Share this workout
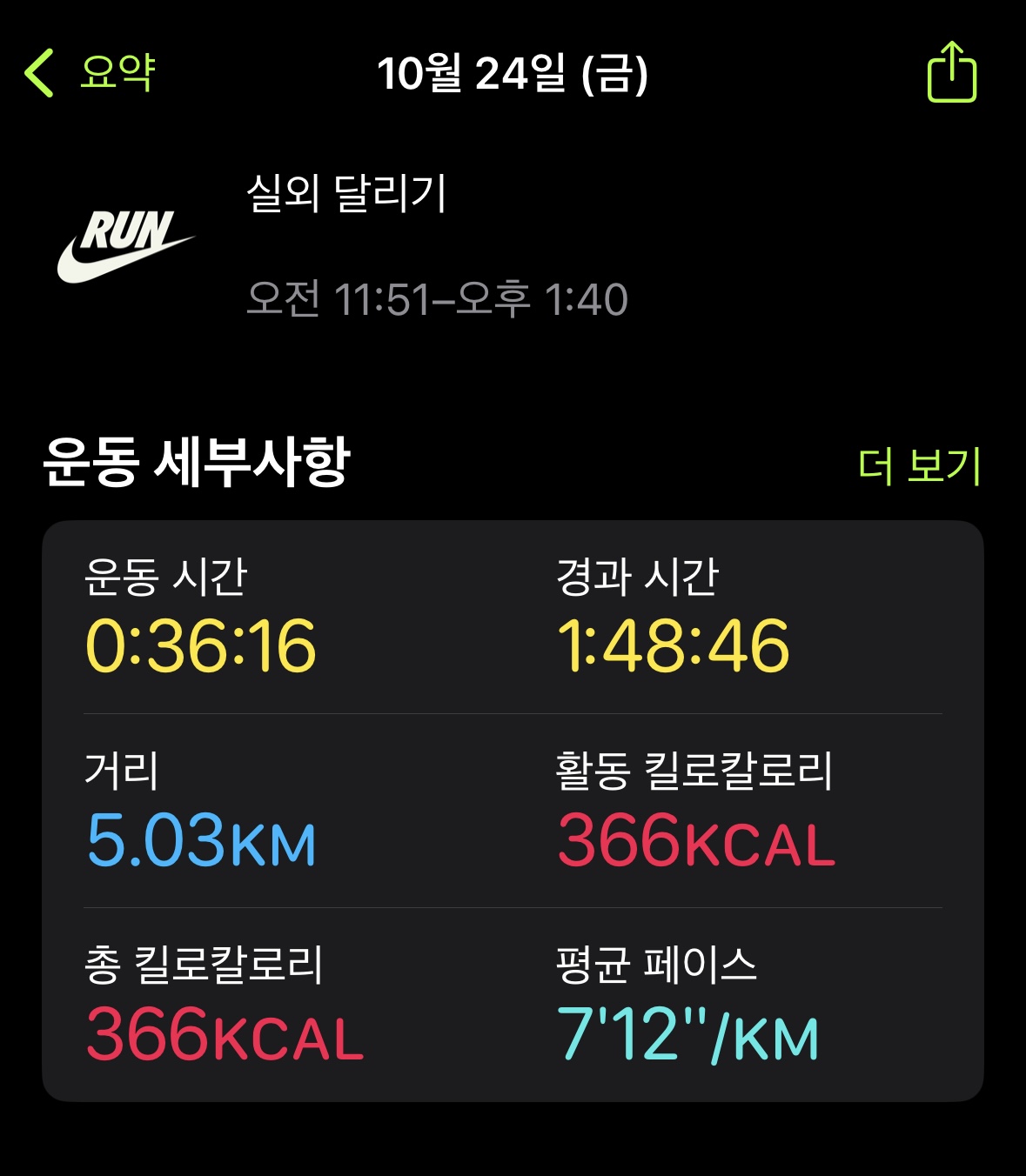The width and height of the screenshot is (1026, 1176). (951, 73)
